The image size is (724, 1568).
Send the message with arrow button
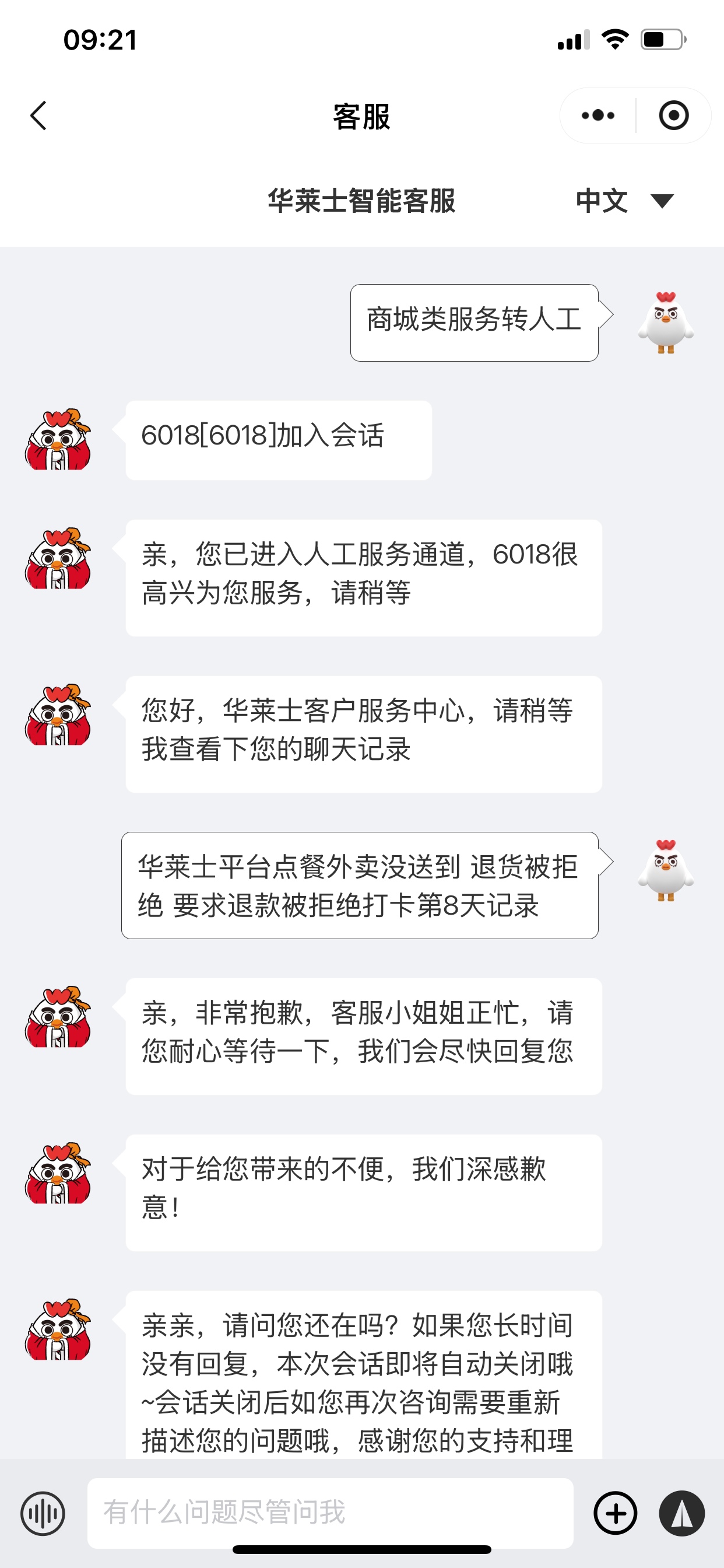pos(681,1513)
